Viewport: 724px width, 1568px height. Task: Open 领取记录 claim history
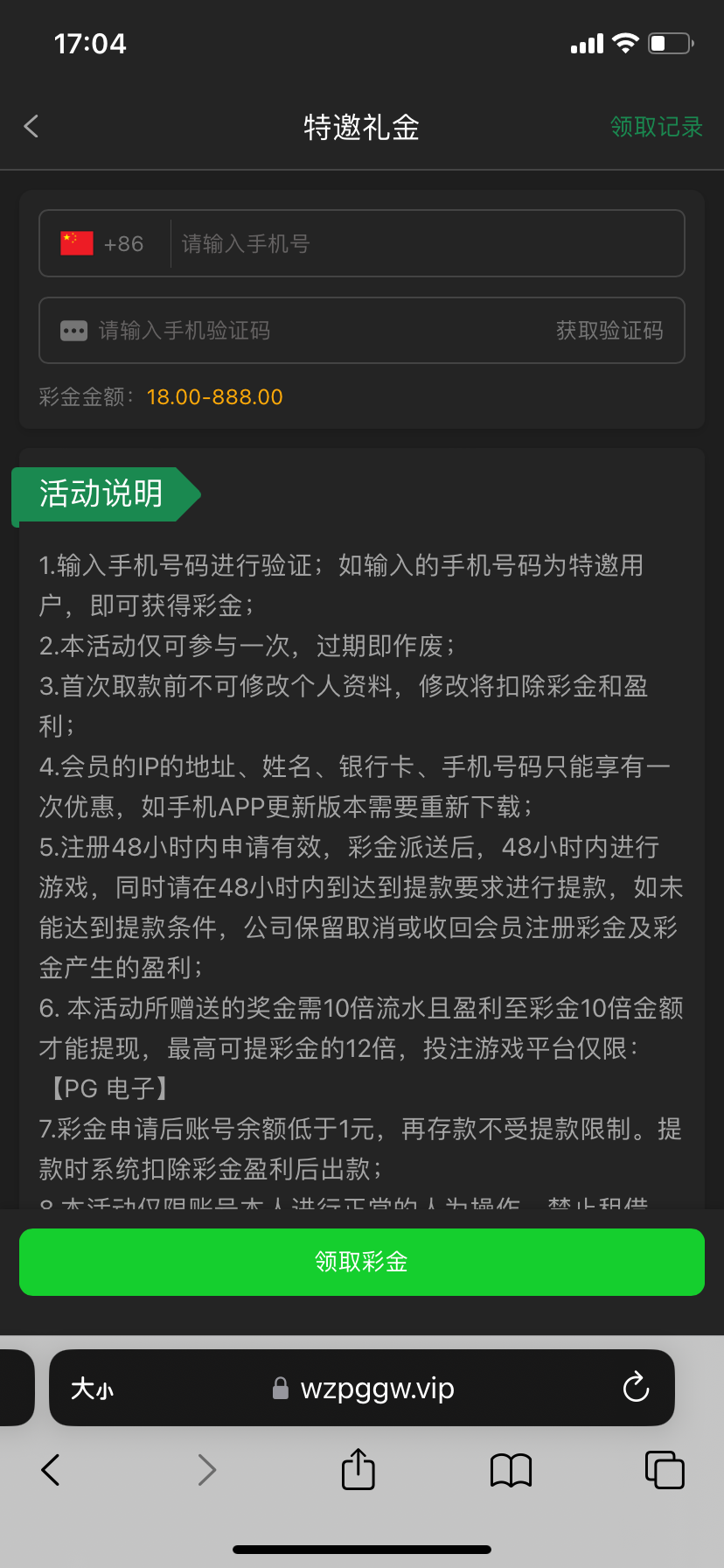(x=656, y=127)
